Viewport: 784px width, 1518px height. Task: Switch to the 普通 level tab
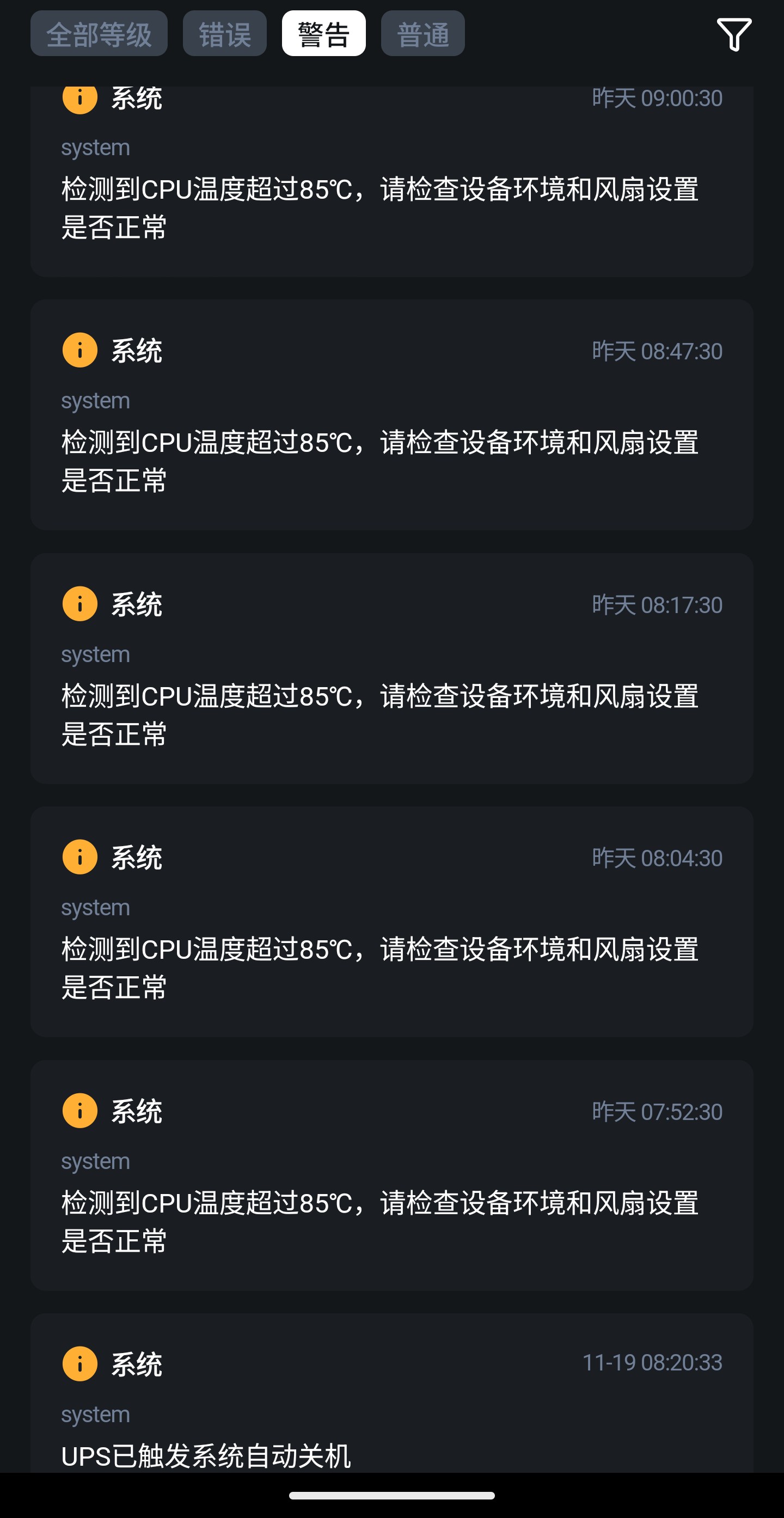tap(422, 34)
